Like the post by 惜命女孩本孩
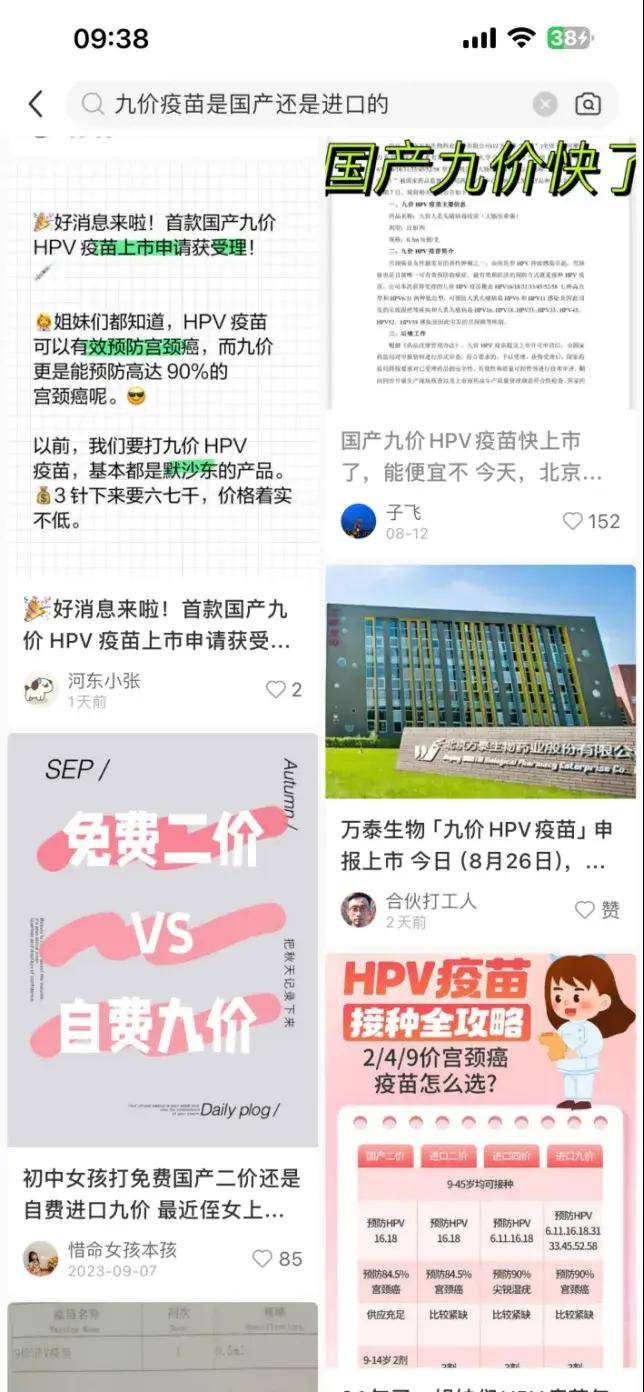 pyautogui.click(x=277, y=1258)
